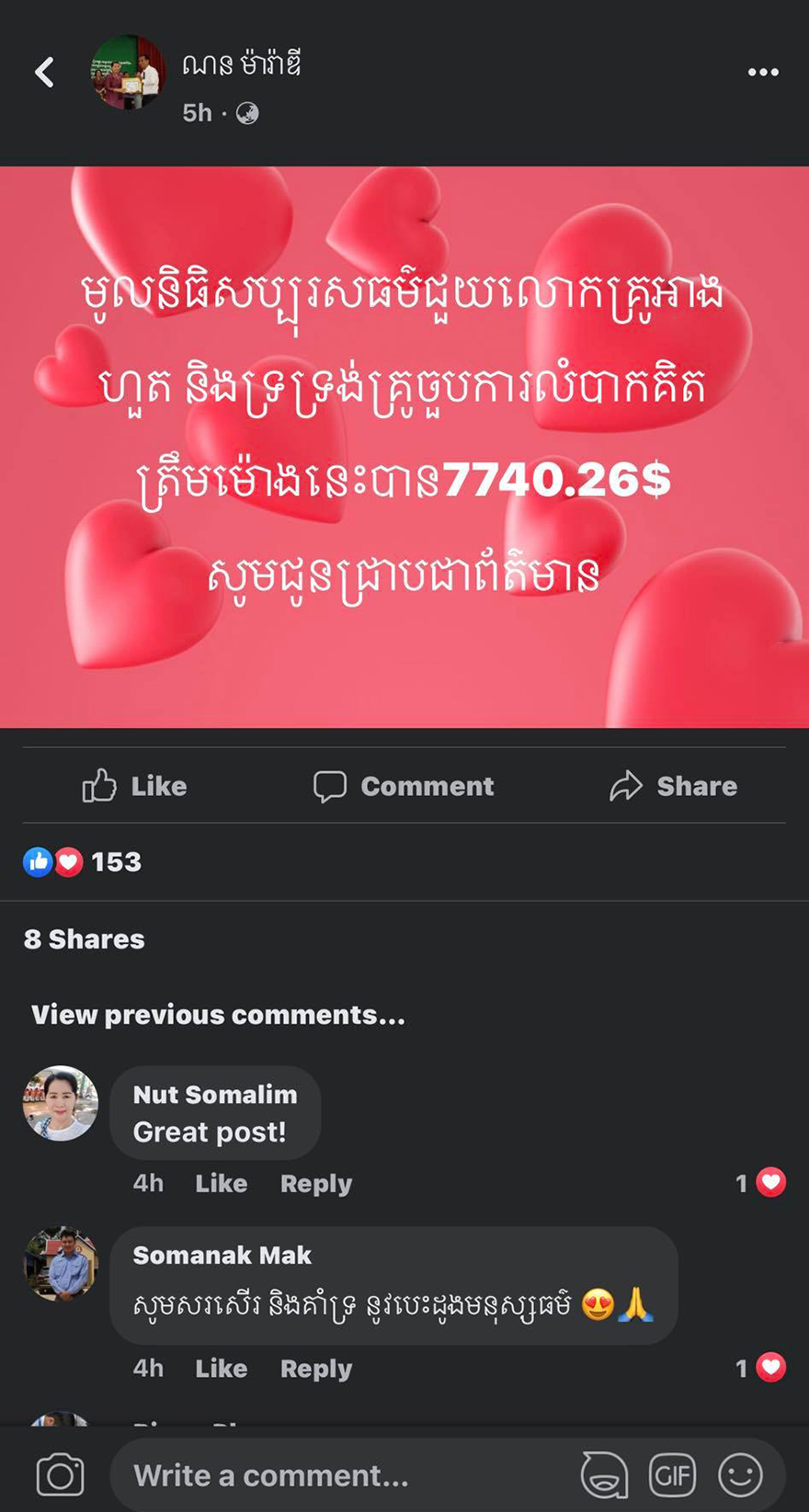The width and height of the screenshot is (809, 1512).
Task: Share this post
Action: 674,786
